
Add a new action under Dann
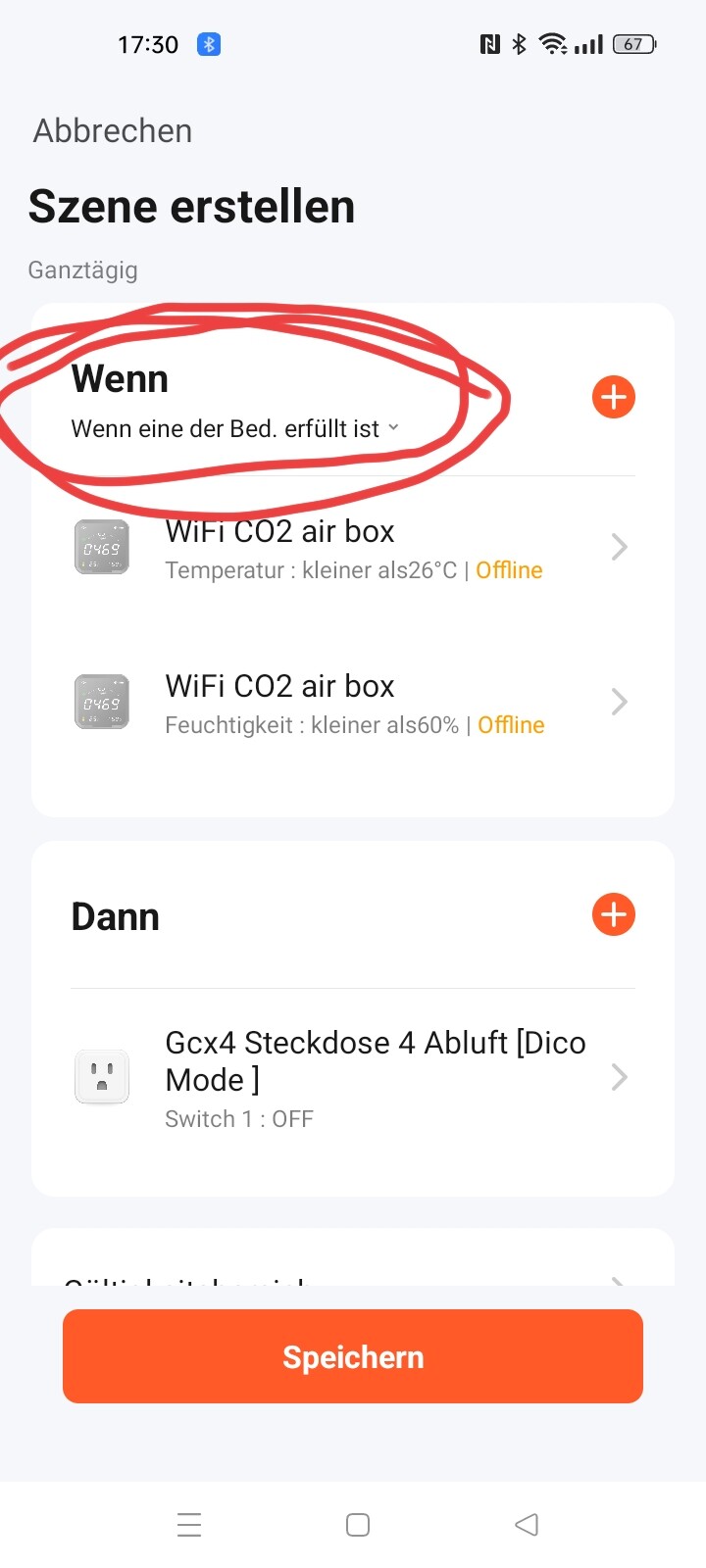coord(614,914)
